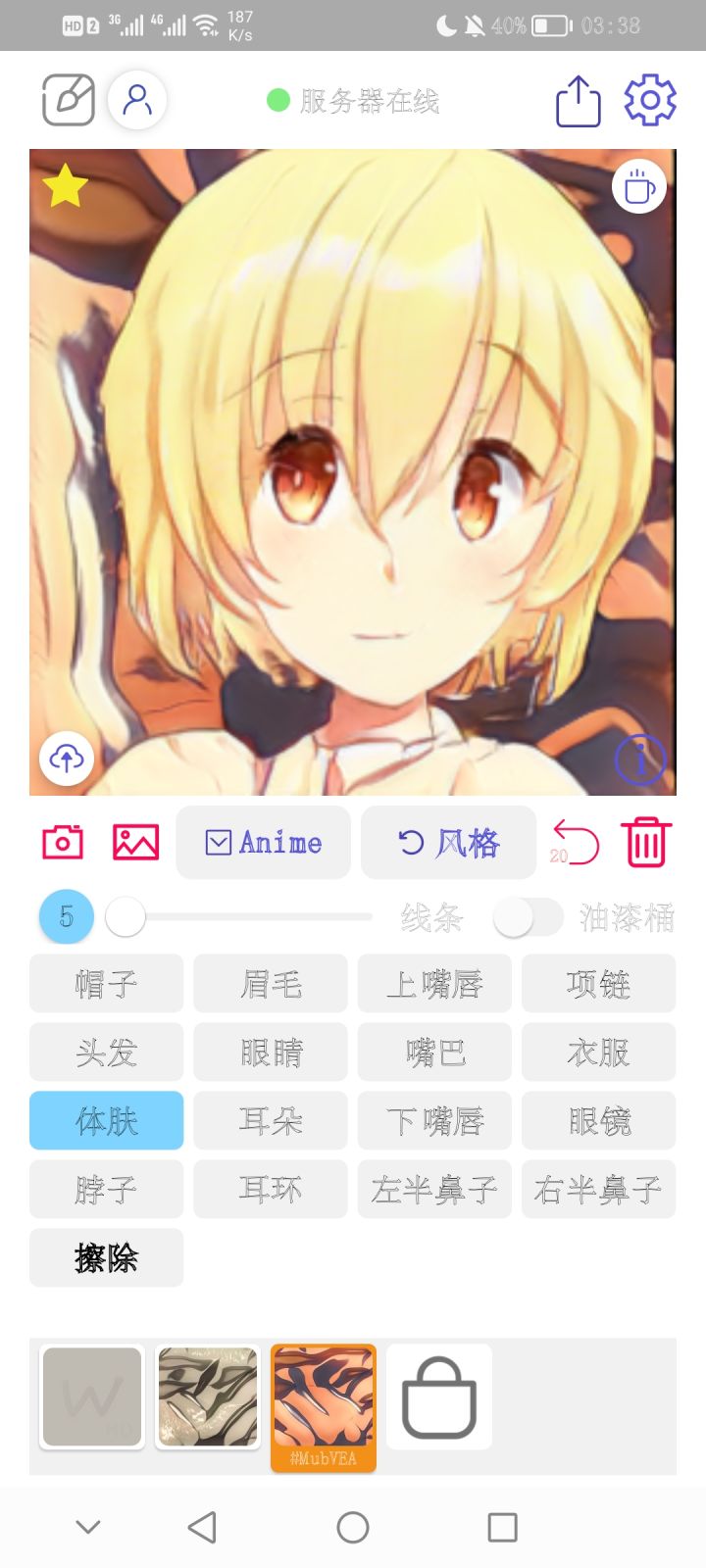706x1568 pixels.
Task: Open the style shop bag icon
Action: click(438, 1396)
